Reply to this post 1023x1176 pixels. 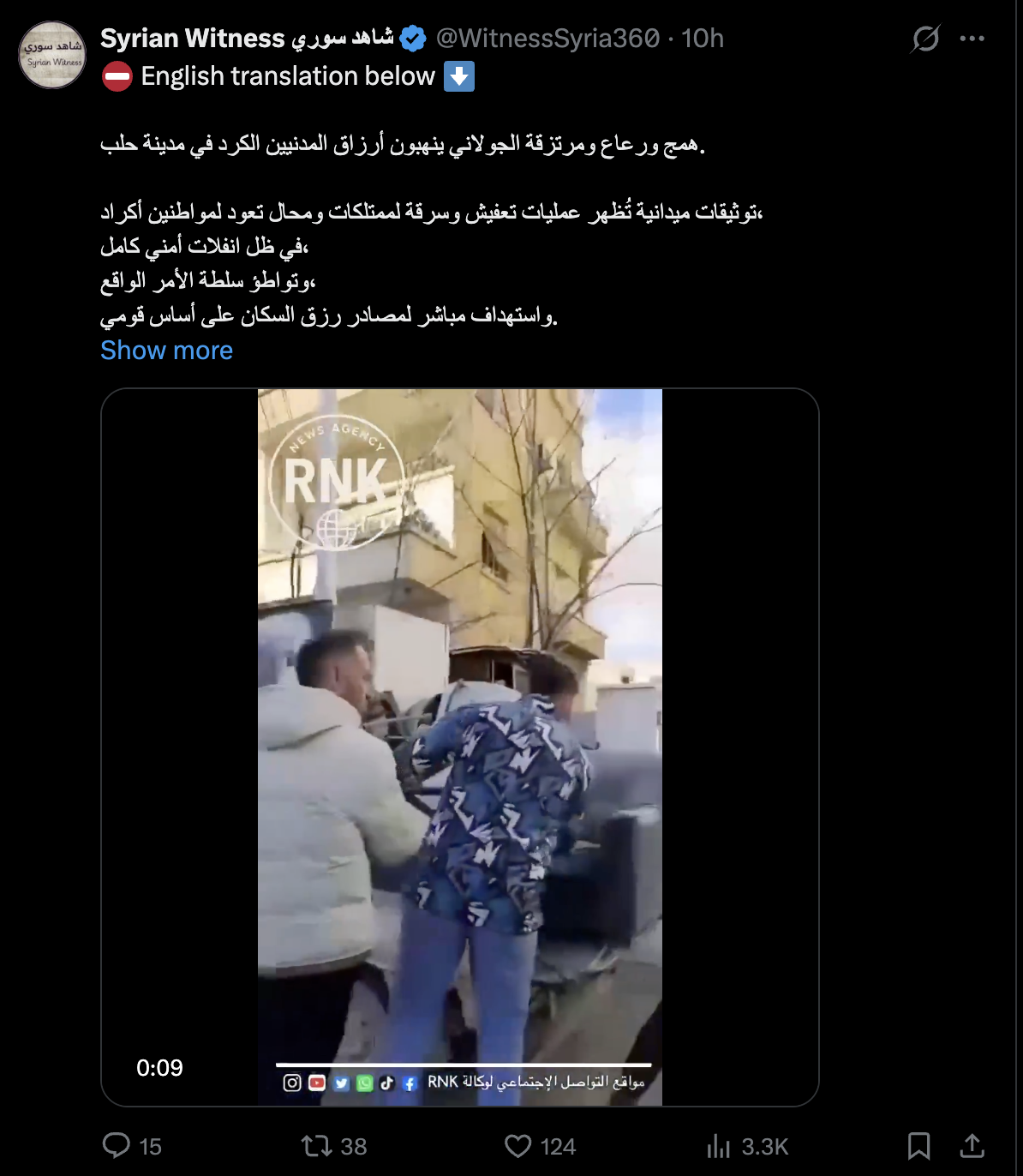coord(117,1146)
